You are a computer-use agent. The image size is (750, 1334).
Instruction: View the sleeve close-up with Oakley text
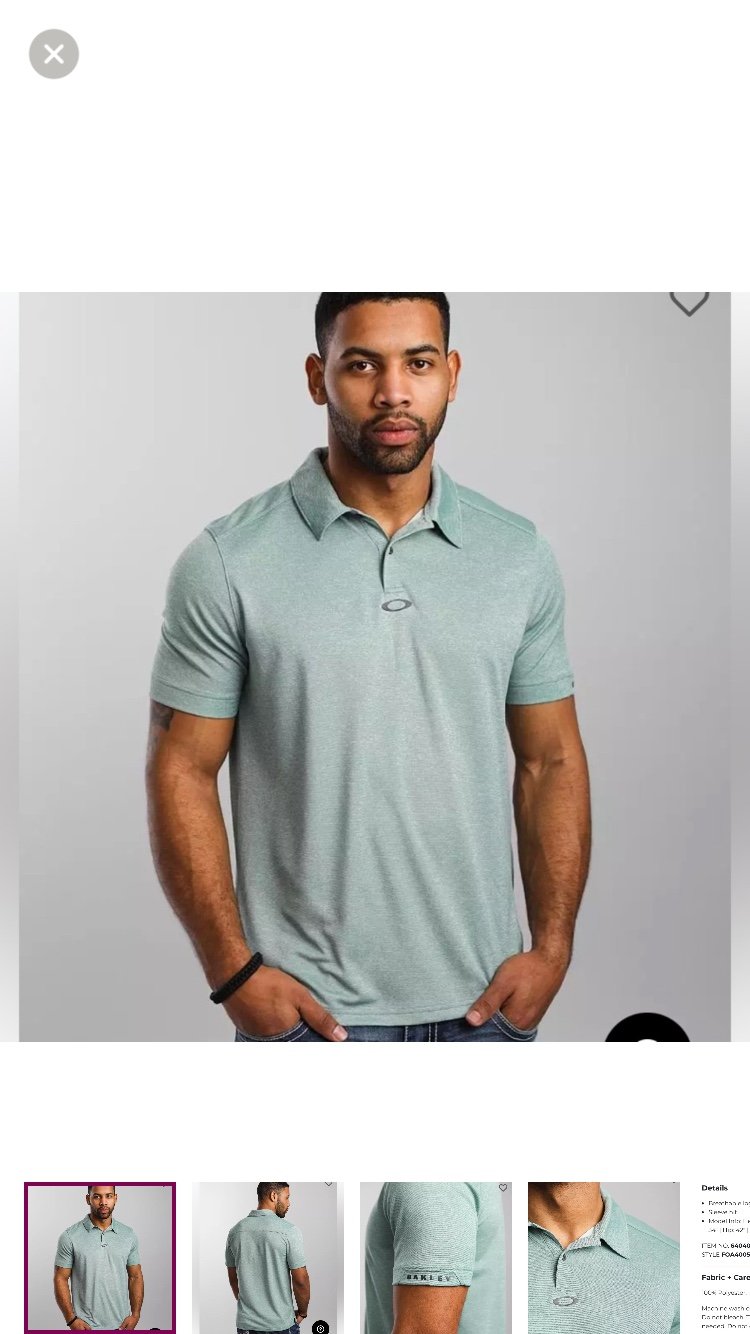coord(436,1257)
